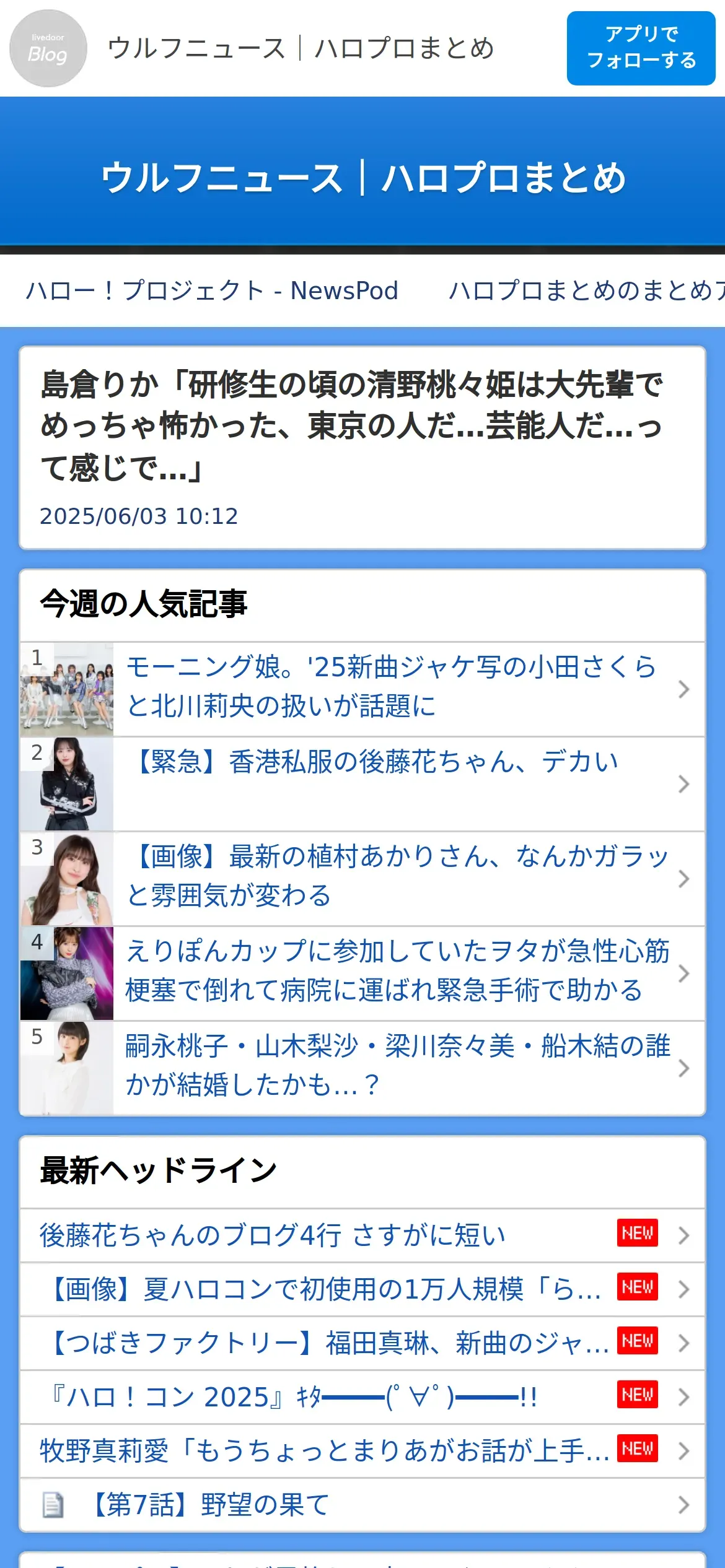Open the えりぽんカップ急性心筋梗塞 article
This screenshot has height=1568, width=725.
[397, 972]
